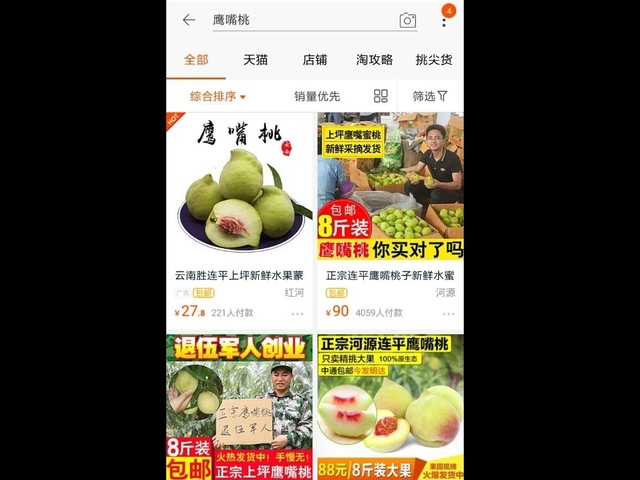
Task: Toggle the grid/list layout view
Action: [x=381, y=96]
